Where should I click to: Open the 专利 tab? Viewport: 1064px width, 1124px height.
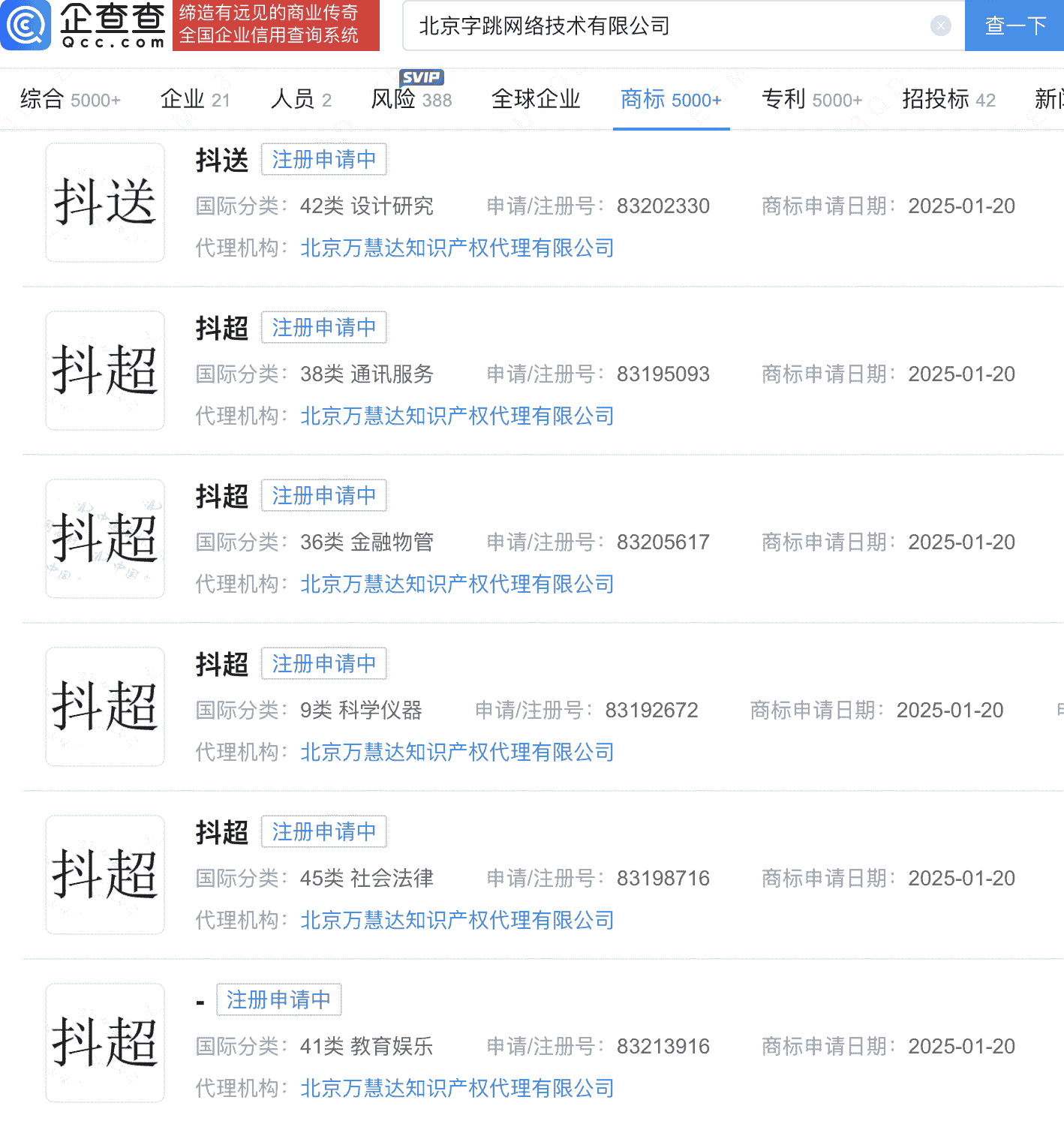pos(811,99)
